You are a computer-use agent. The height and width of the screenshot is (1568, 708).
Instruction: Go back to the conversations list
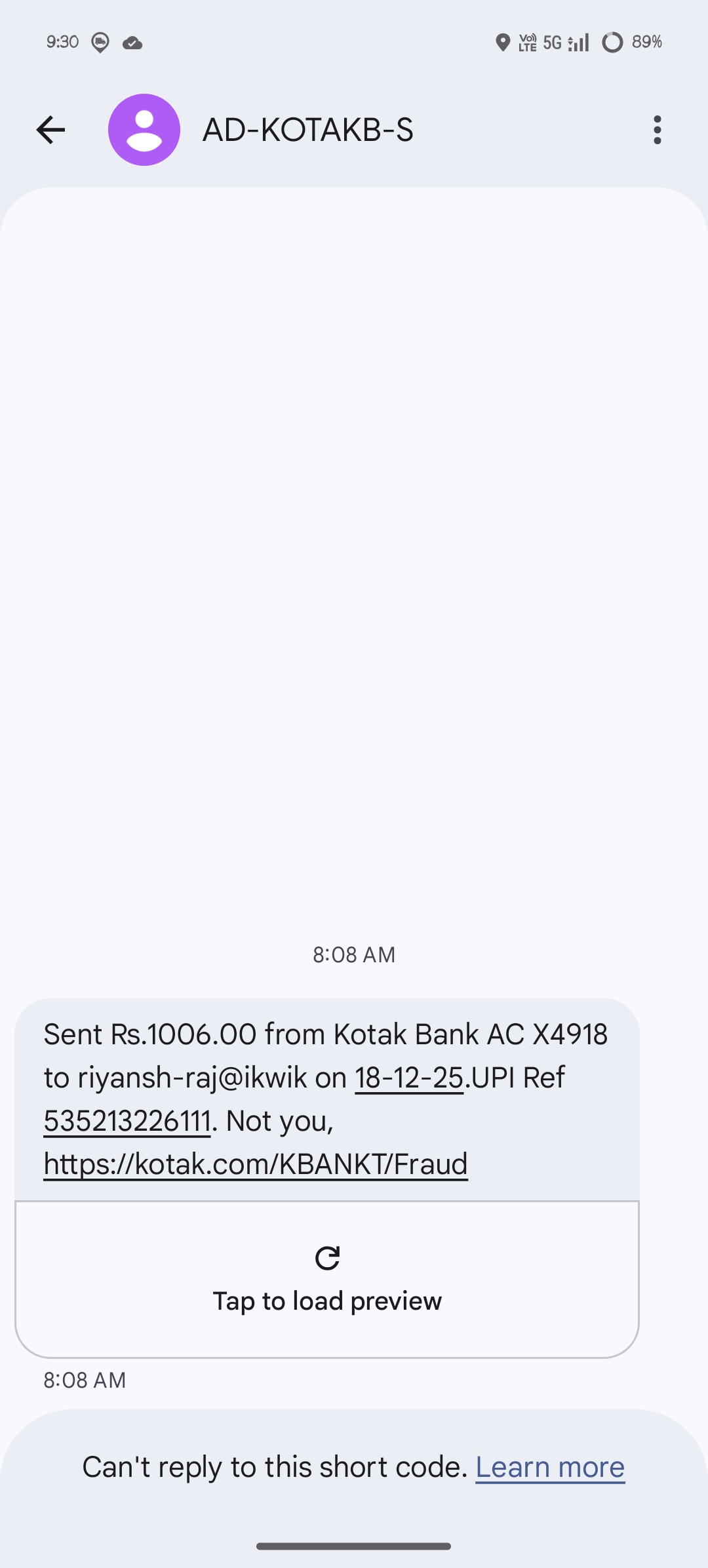click(50, 130)
